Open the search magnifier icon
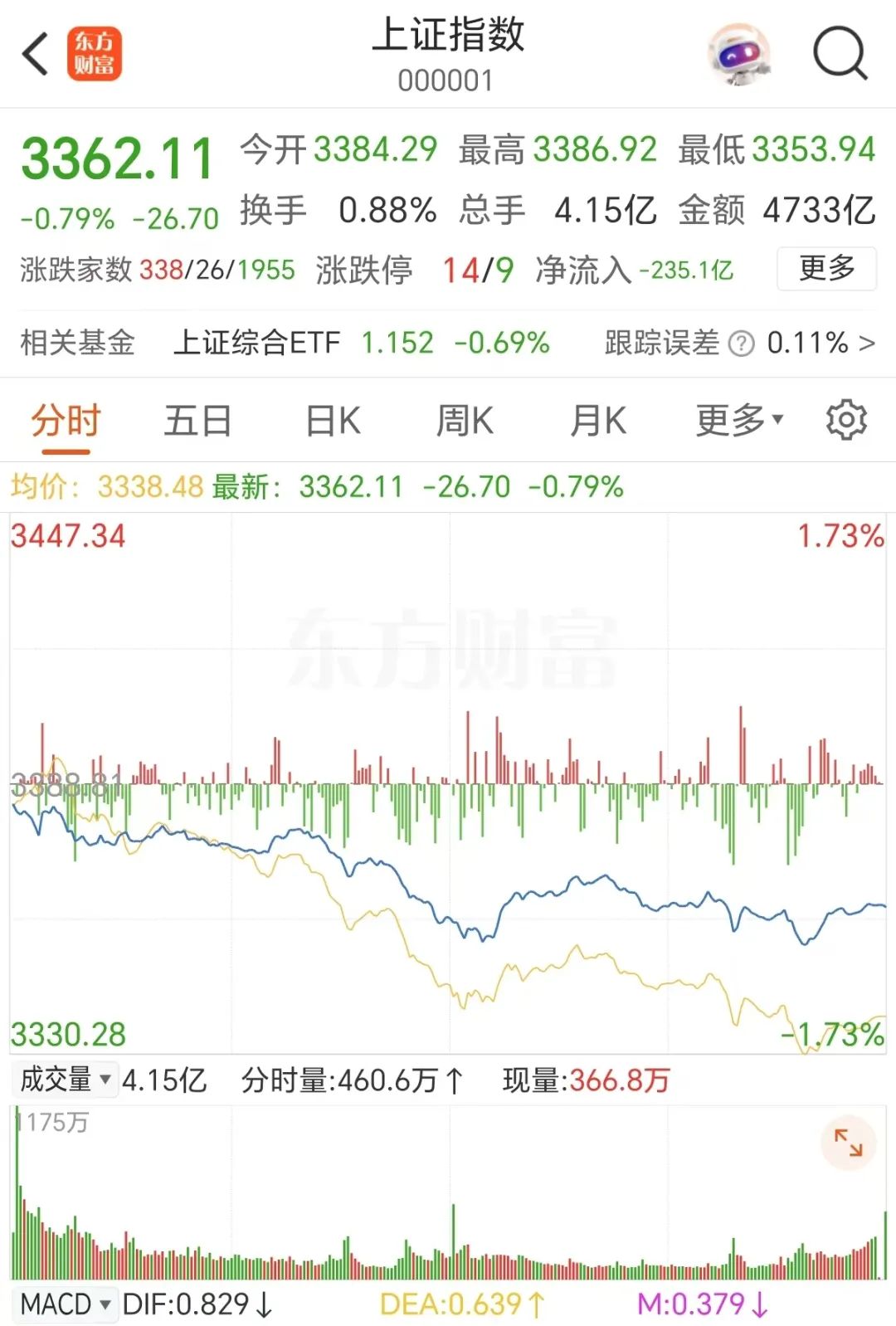Viewport: 896px width, 1326px height. click(840, 54)
